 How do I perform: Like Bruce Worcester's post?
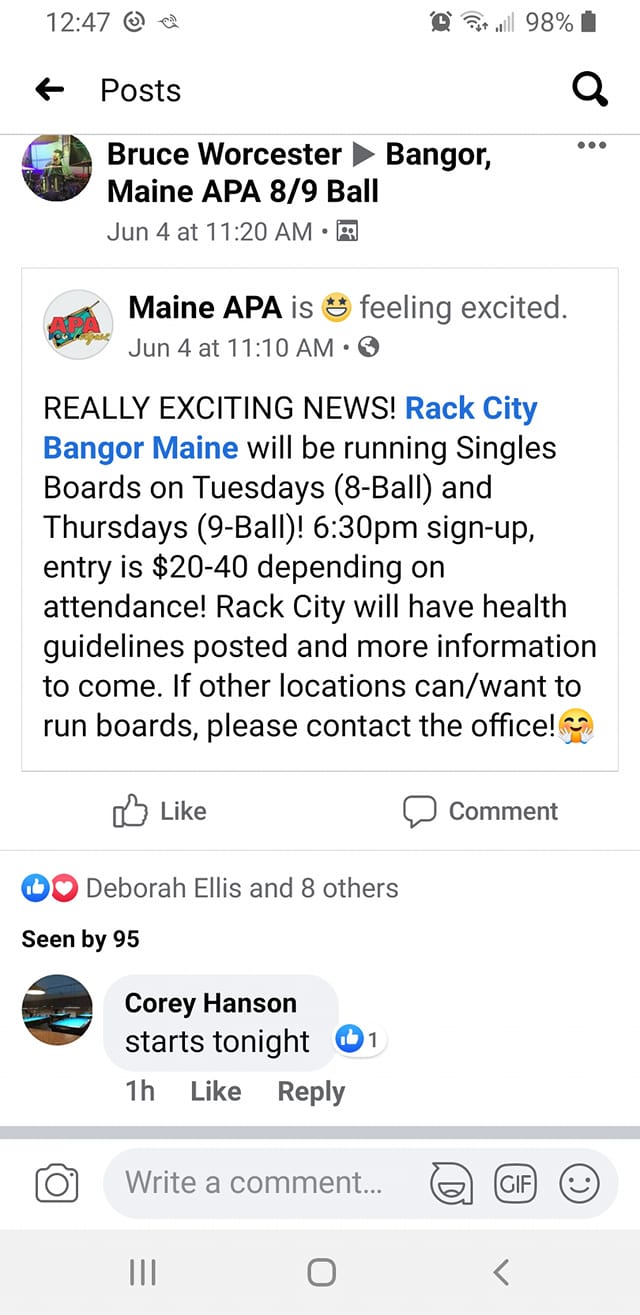pos(160,811)
